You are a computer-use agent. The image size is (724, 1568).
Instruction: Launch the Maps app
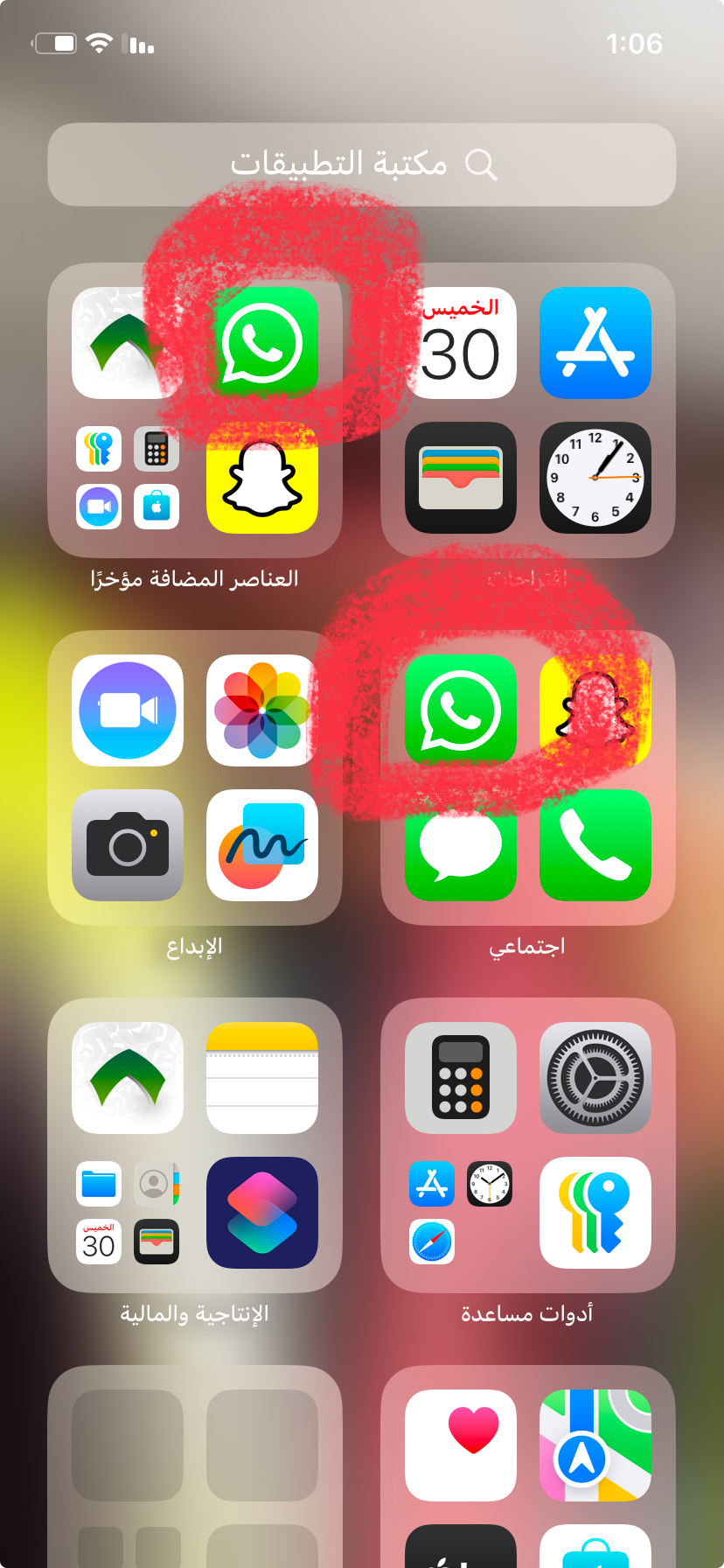[595, 1445]
